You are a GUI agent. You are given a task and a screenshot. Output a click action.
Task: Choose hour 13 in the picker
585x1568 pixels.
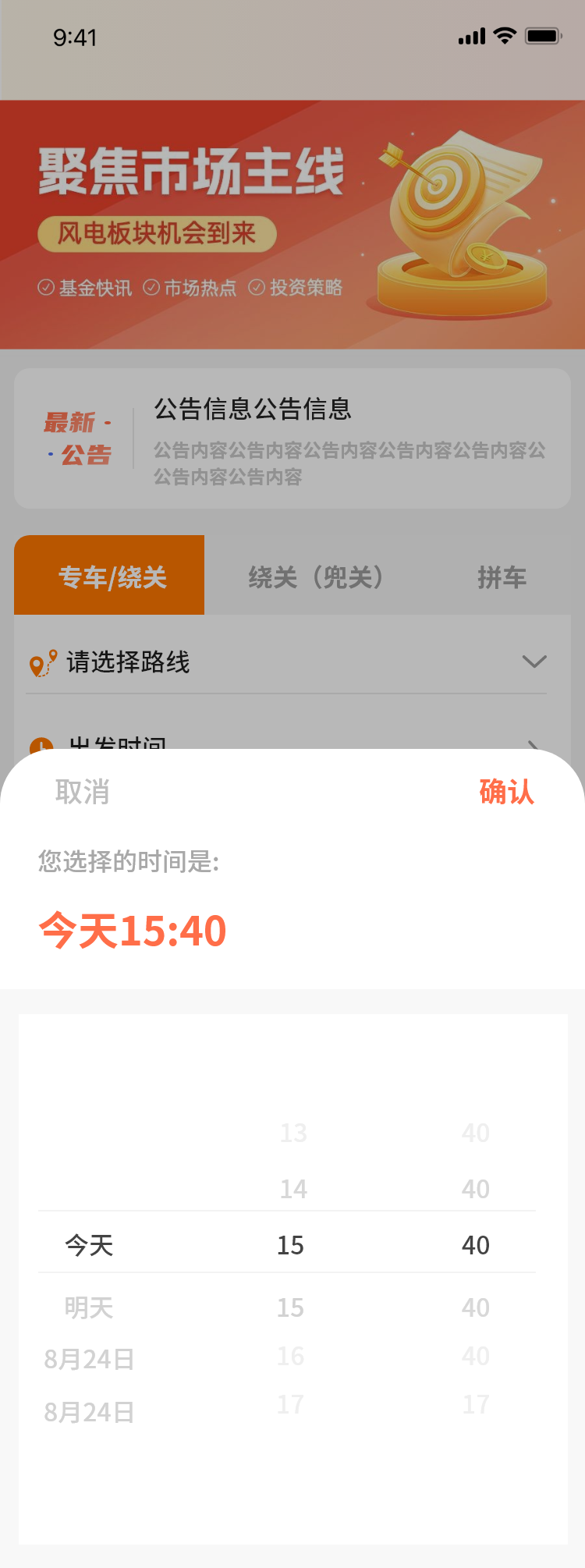click(x=293, y=1133)
